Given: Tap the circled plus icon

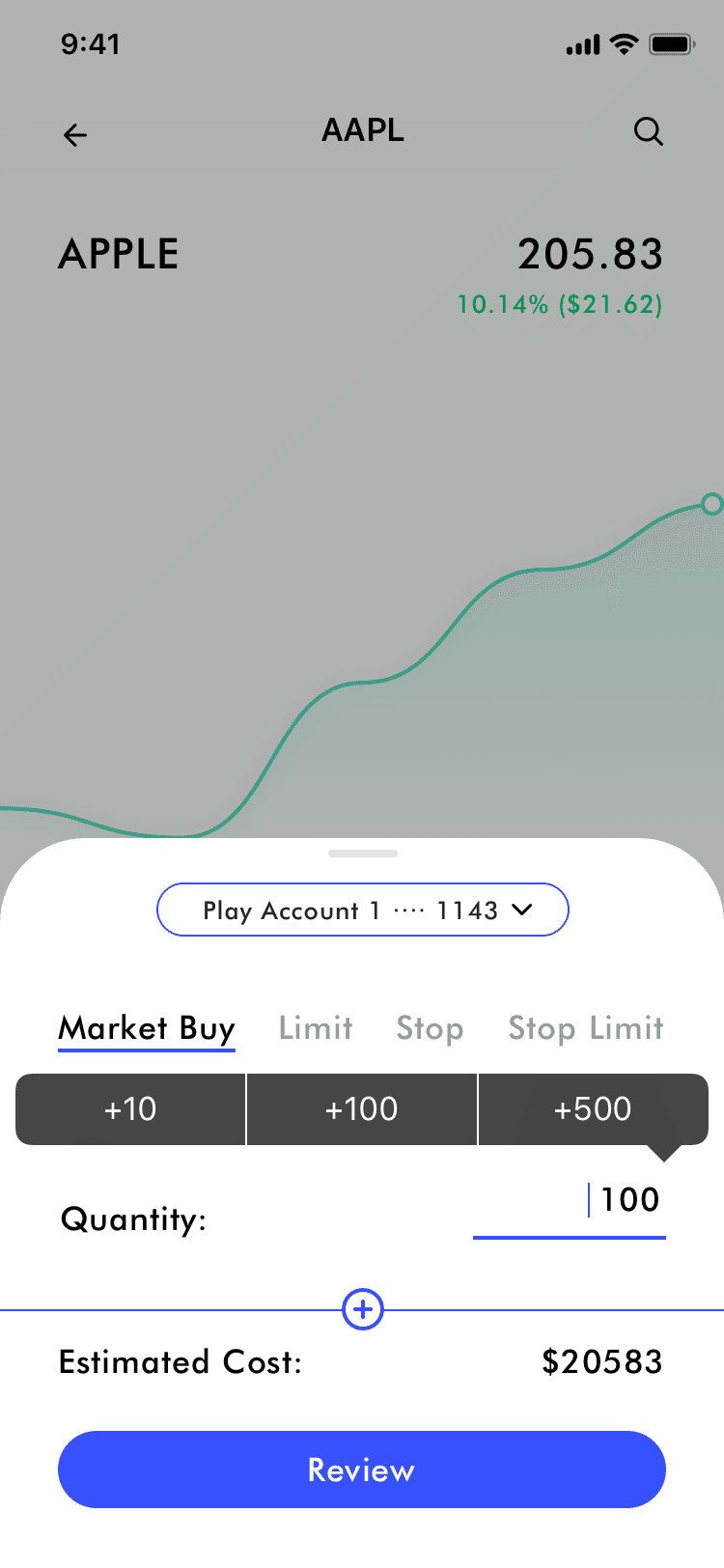Looking at the screenshot, I should pos(363,1309).
